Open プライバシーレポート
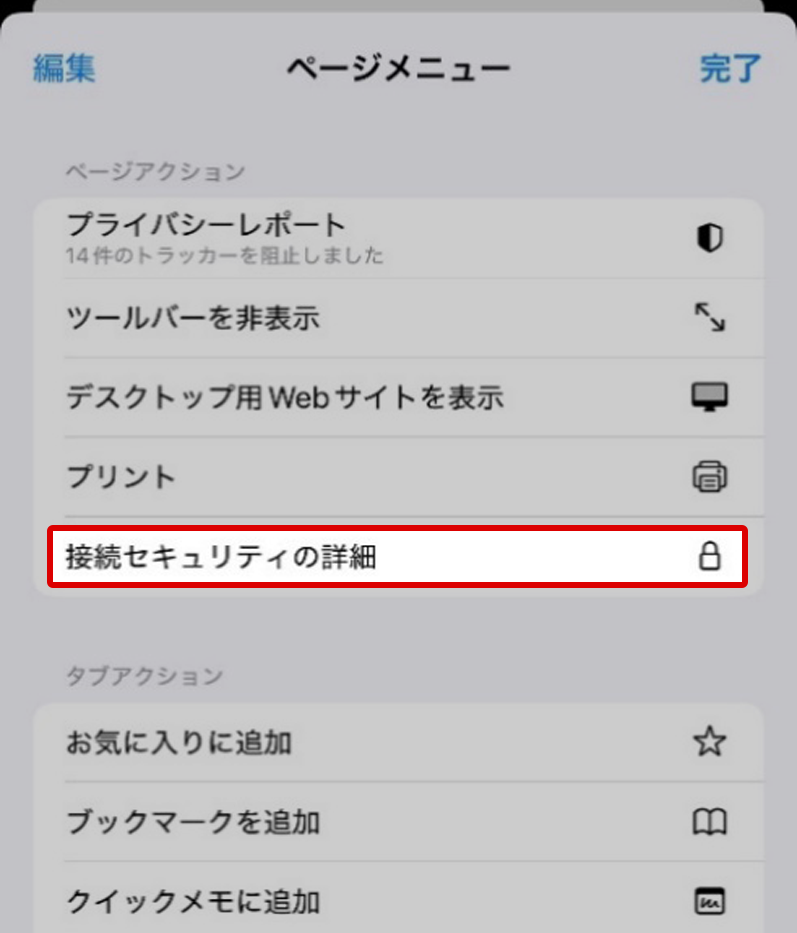Image resolution: width=797 pixels, height=933 pixels. tap(398, 238)
